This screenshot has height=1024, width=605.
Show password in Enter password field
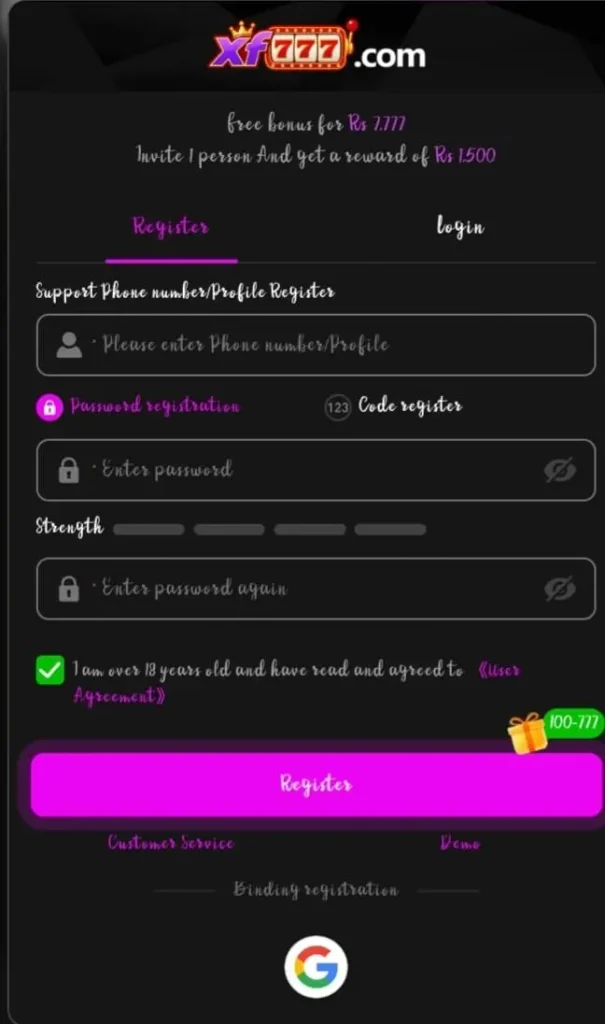click(x=560, y=470)
